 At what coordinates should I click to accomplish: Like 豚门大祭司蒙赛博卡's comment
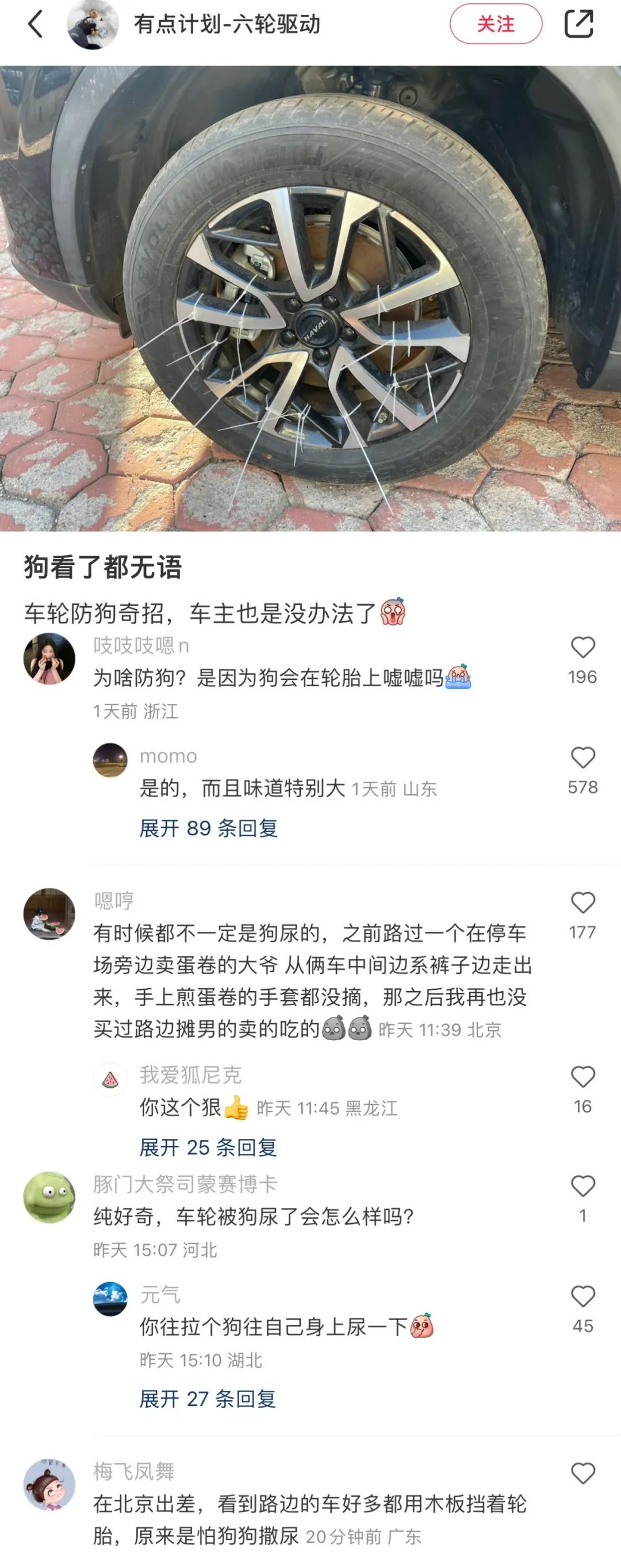tap(582, 1185)
